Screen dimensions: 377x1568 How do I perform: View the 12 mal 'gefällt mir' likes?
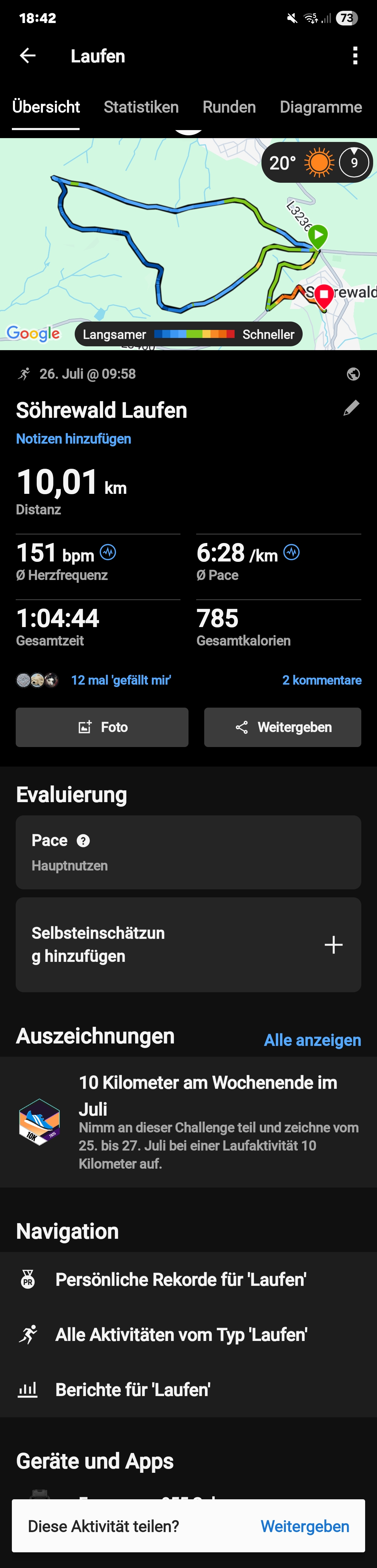[120, 680]
